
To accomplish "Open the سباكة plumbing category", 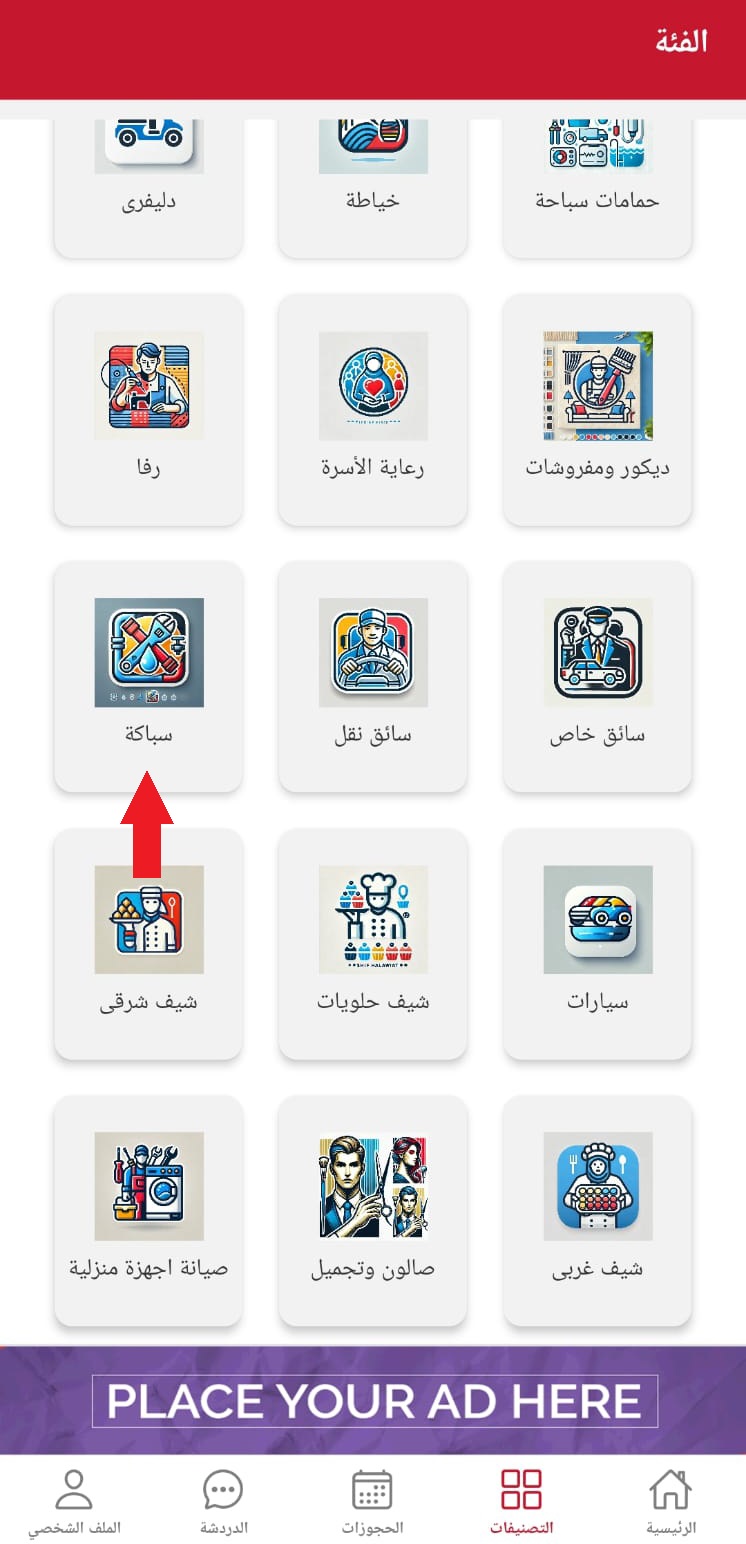I will (148, 677).
